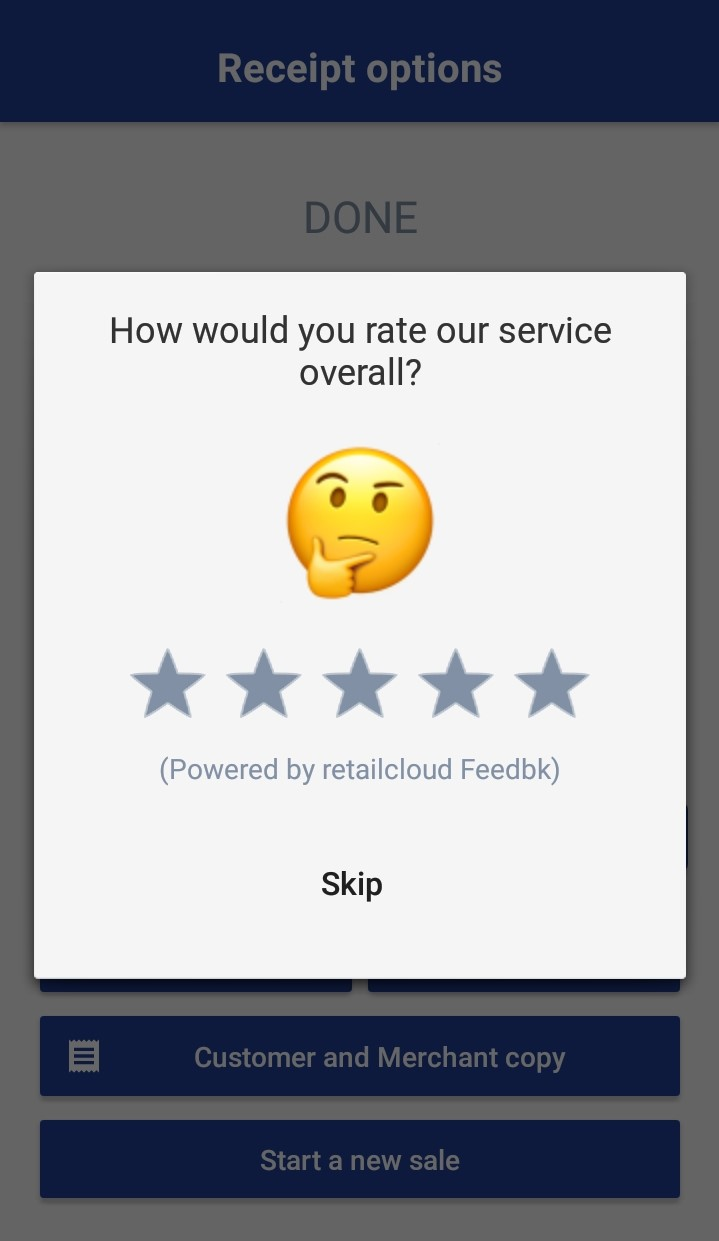Rate the service one star
Screen dimensions: 719x1241
[168, 685]
